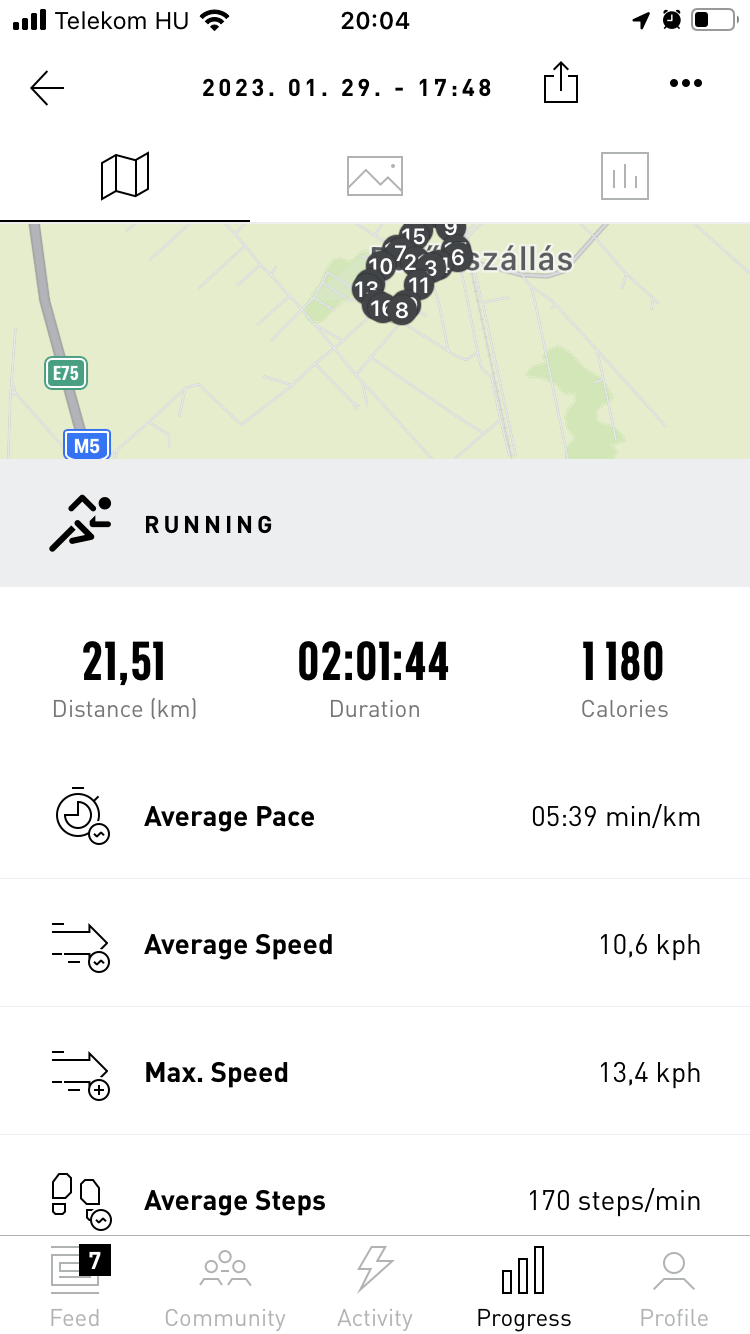Switch to the charts tab
The height and width of the screenshot is (1334, 750).
coord(625,176)
